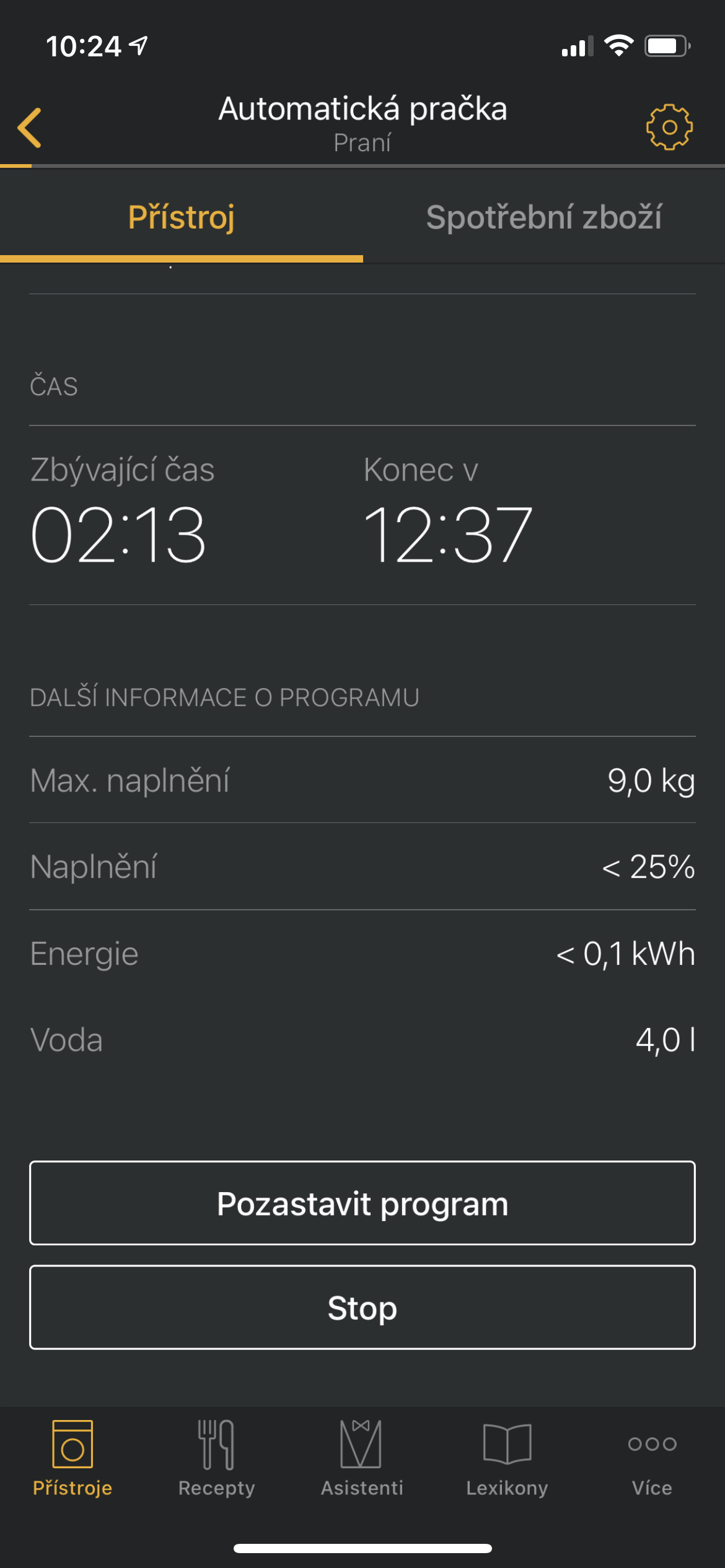Tap the yellow tab underline indicator
The width and height of the screenshot is (725, 1568).
pyautogui.click(x=182, y=257)
